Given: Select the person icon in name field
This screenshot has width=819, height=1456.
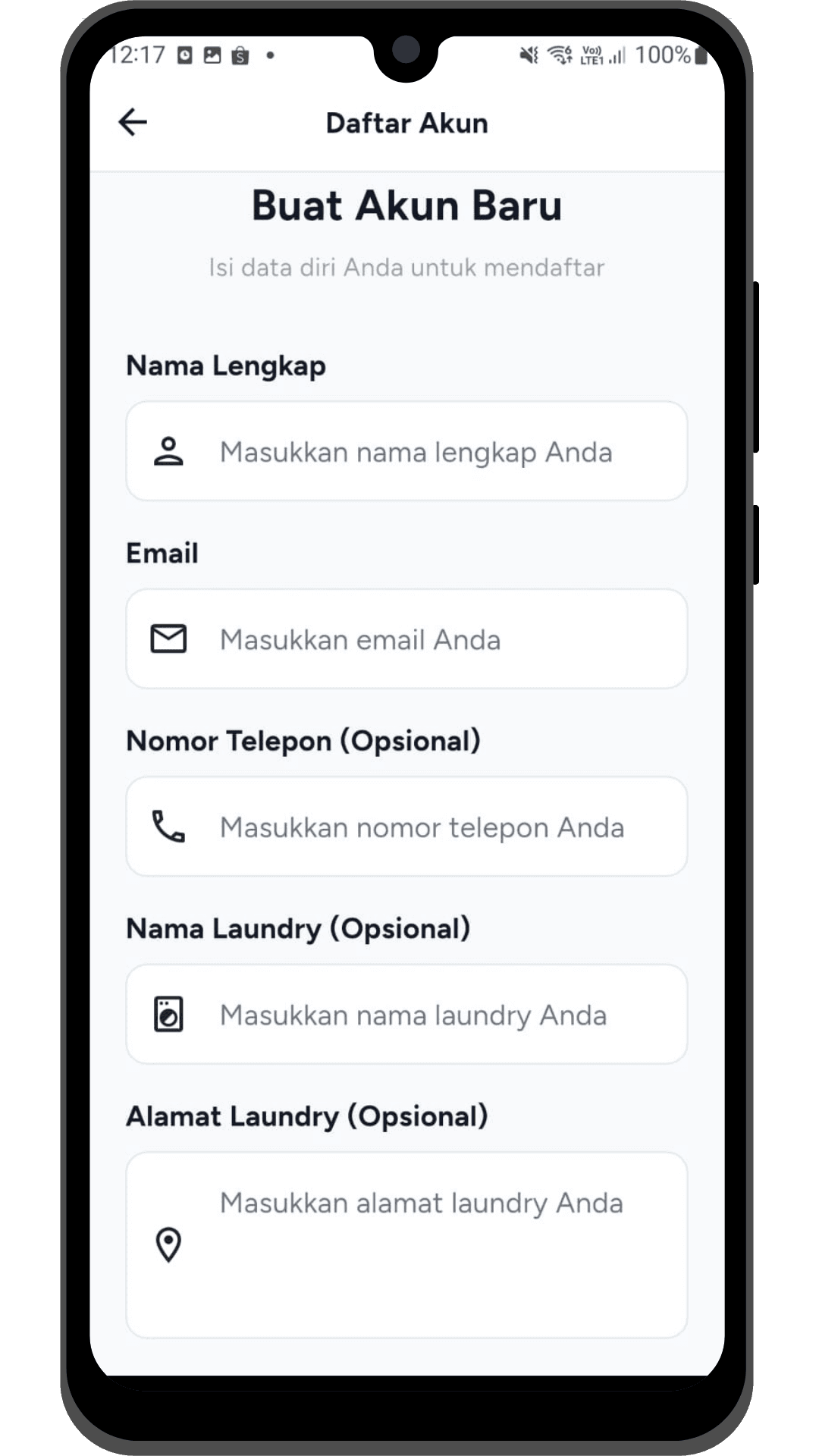Looking at the screenshot, I should [168, 450].
